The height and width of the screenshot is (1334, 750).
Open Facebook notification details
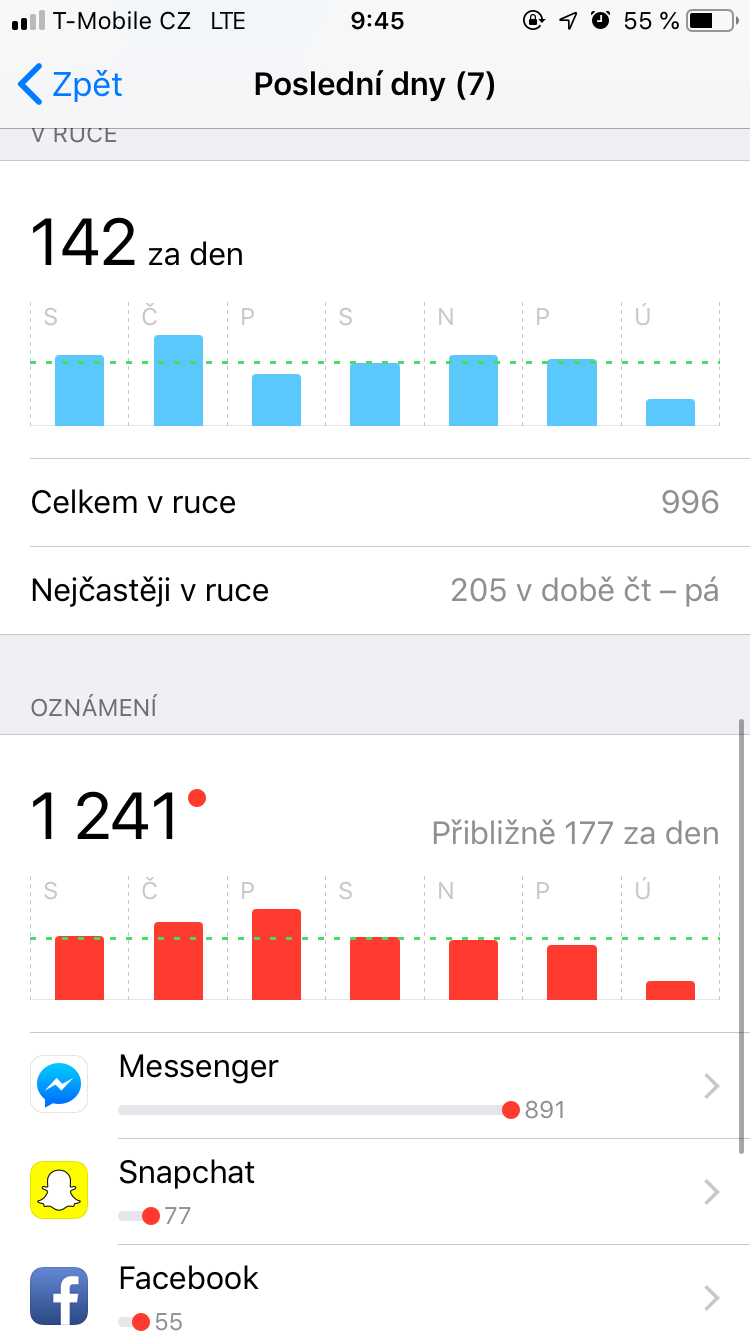click(x=375, y=1297)
